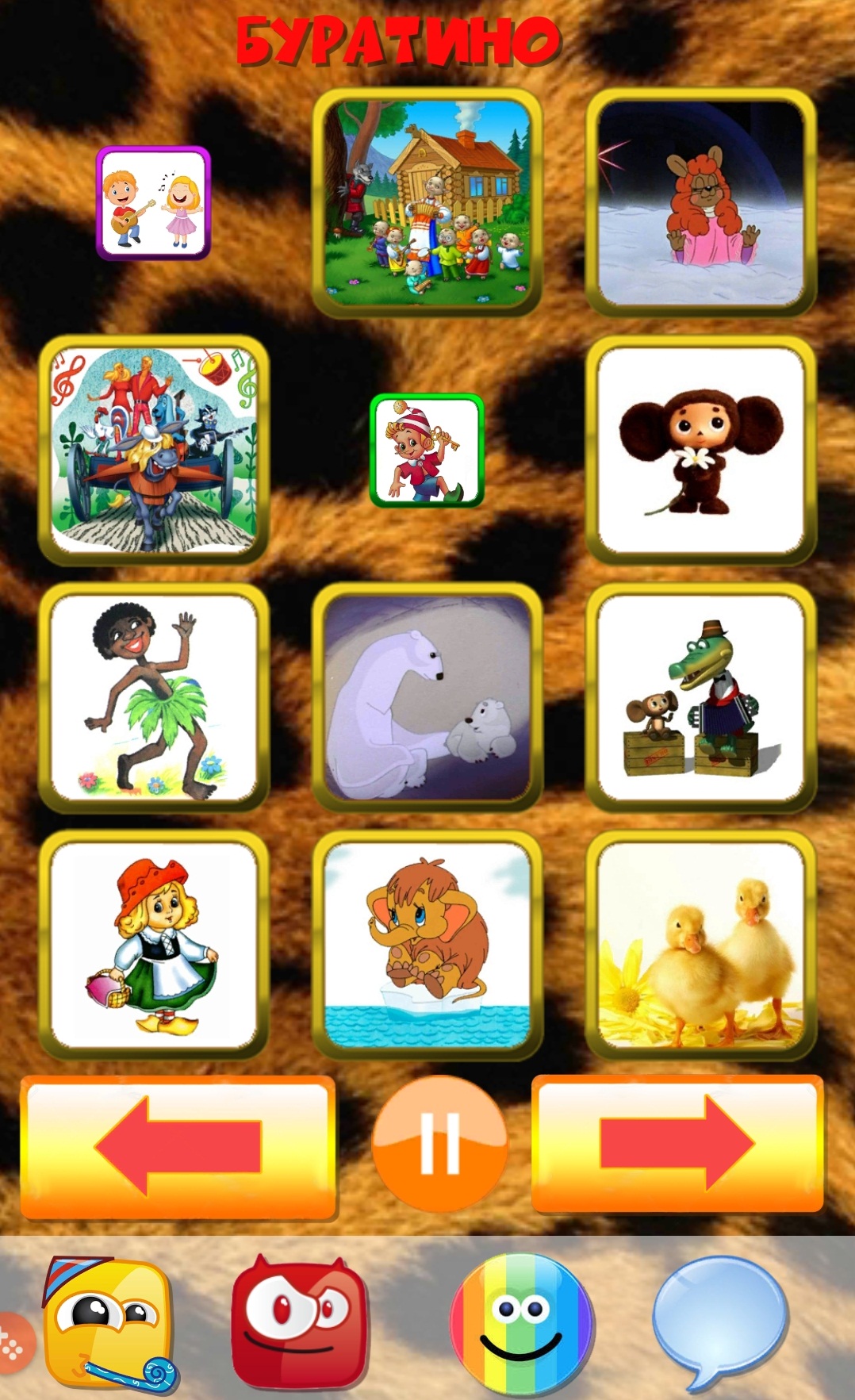Open the Bremen Town Musicians wagon tile

[x=154, y=450]
